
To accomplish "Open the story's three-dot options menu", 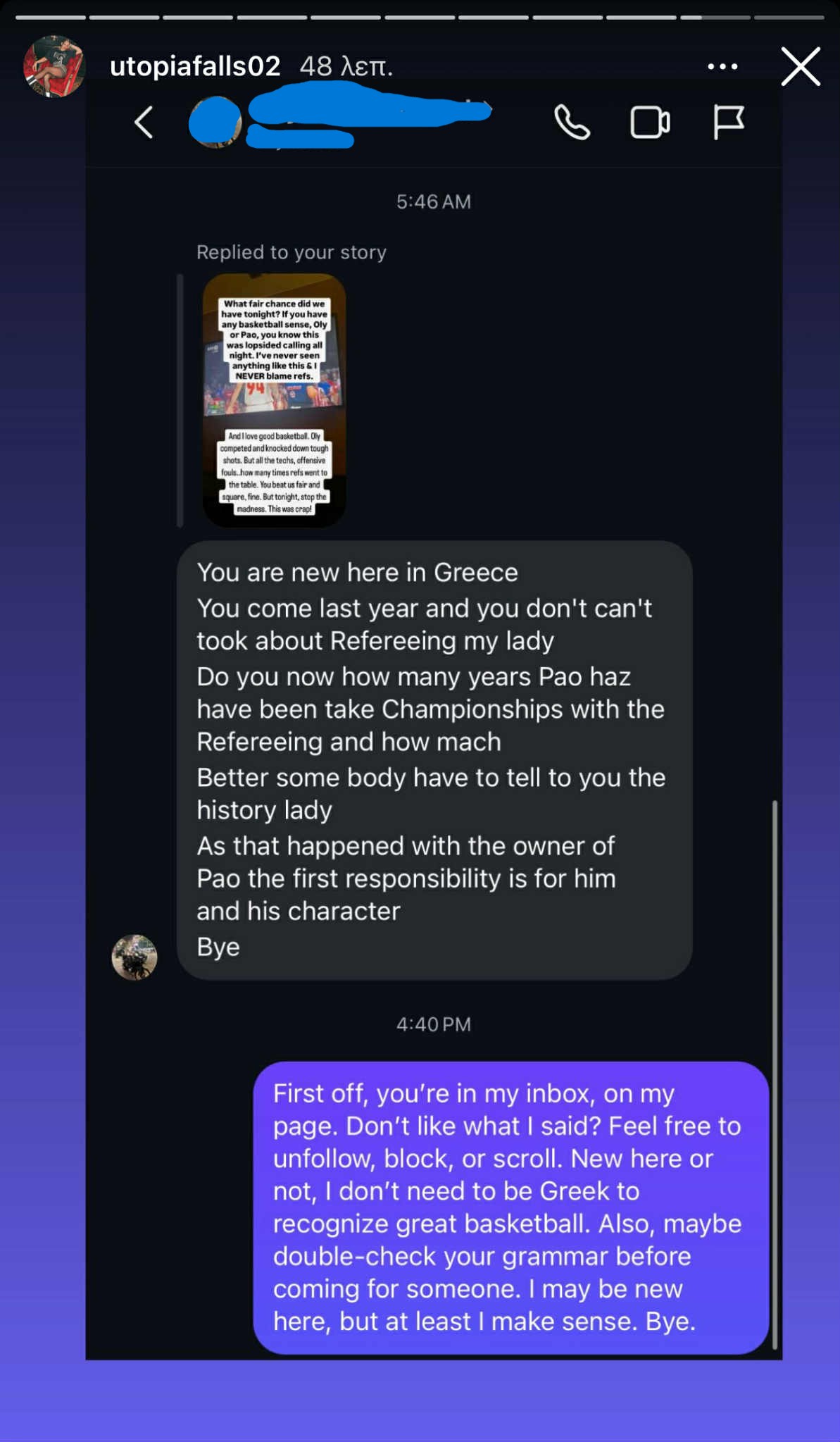I will click(x=722, y=67).
